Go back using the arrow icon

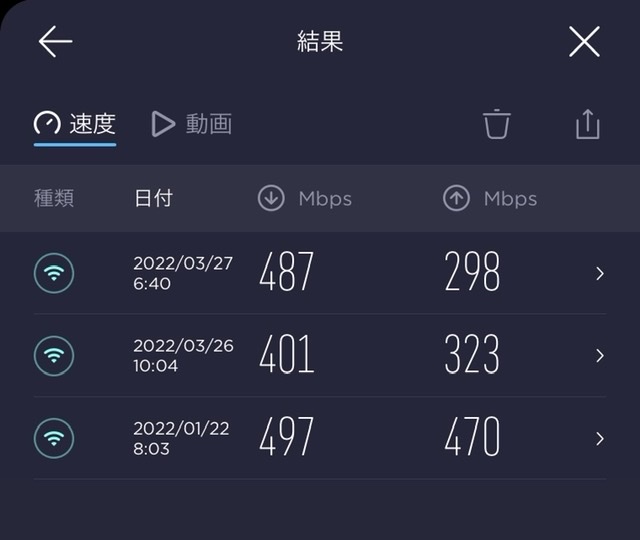click(56, 41)
